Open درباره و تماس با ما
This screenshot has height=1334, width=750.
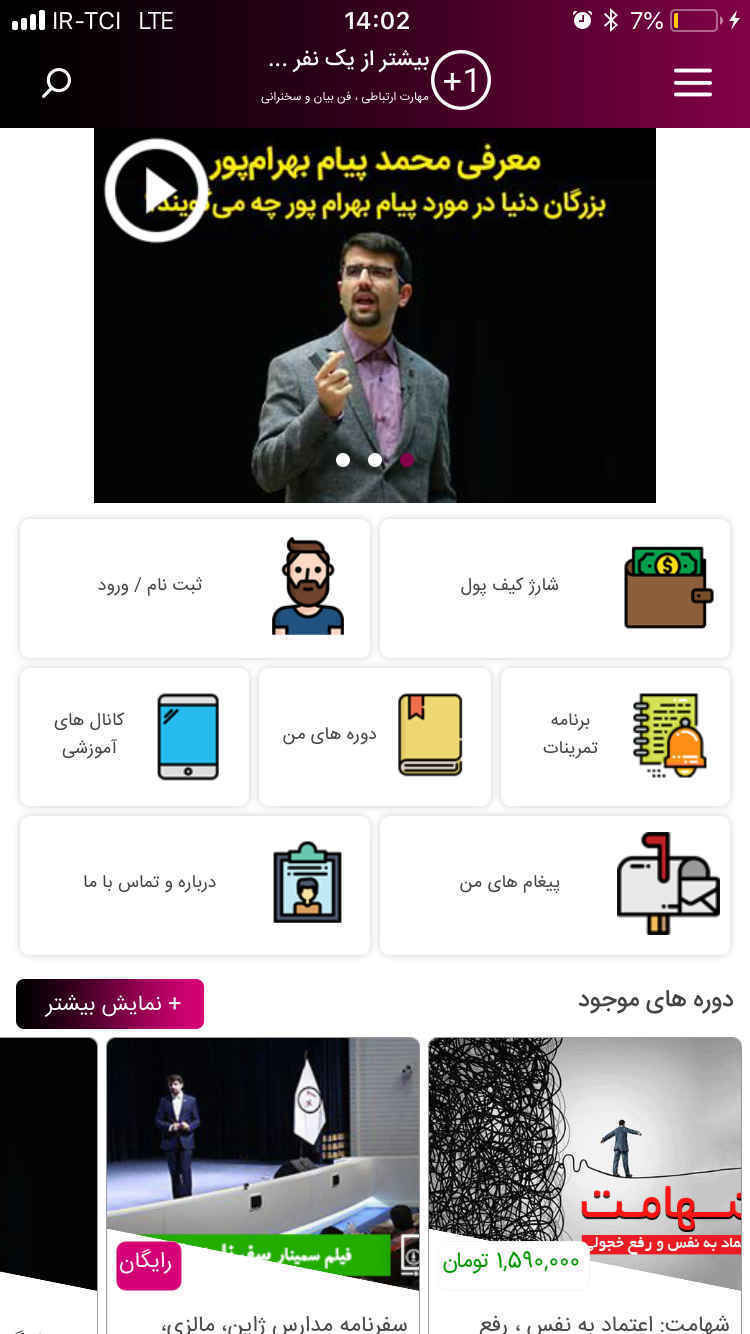pyautogui.click(x=195, y=885)
